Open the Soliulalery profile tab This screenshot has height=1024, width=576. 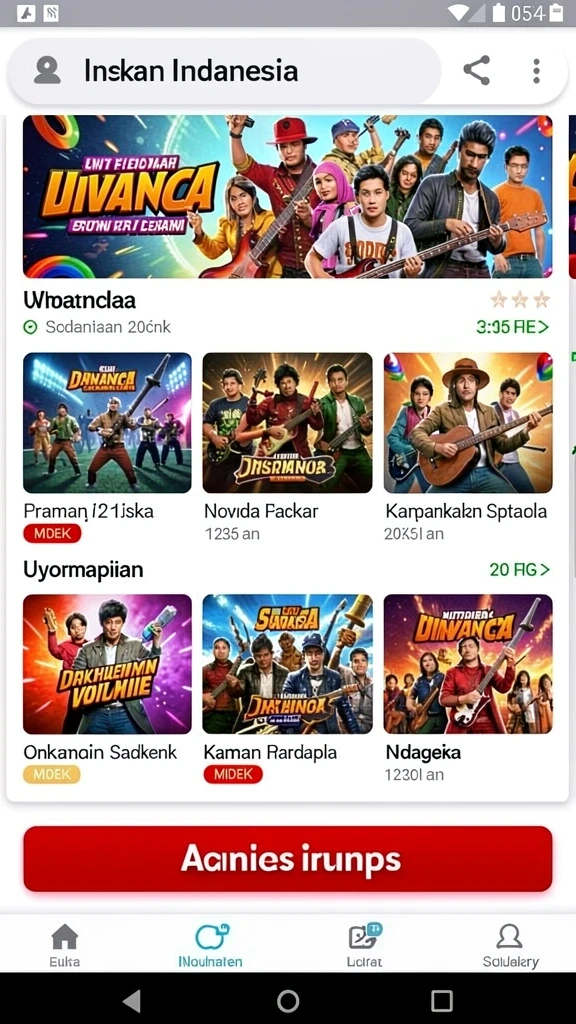[x=510, y=946]
